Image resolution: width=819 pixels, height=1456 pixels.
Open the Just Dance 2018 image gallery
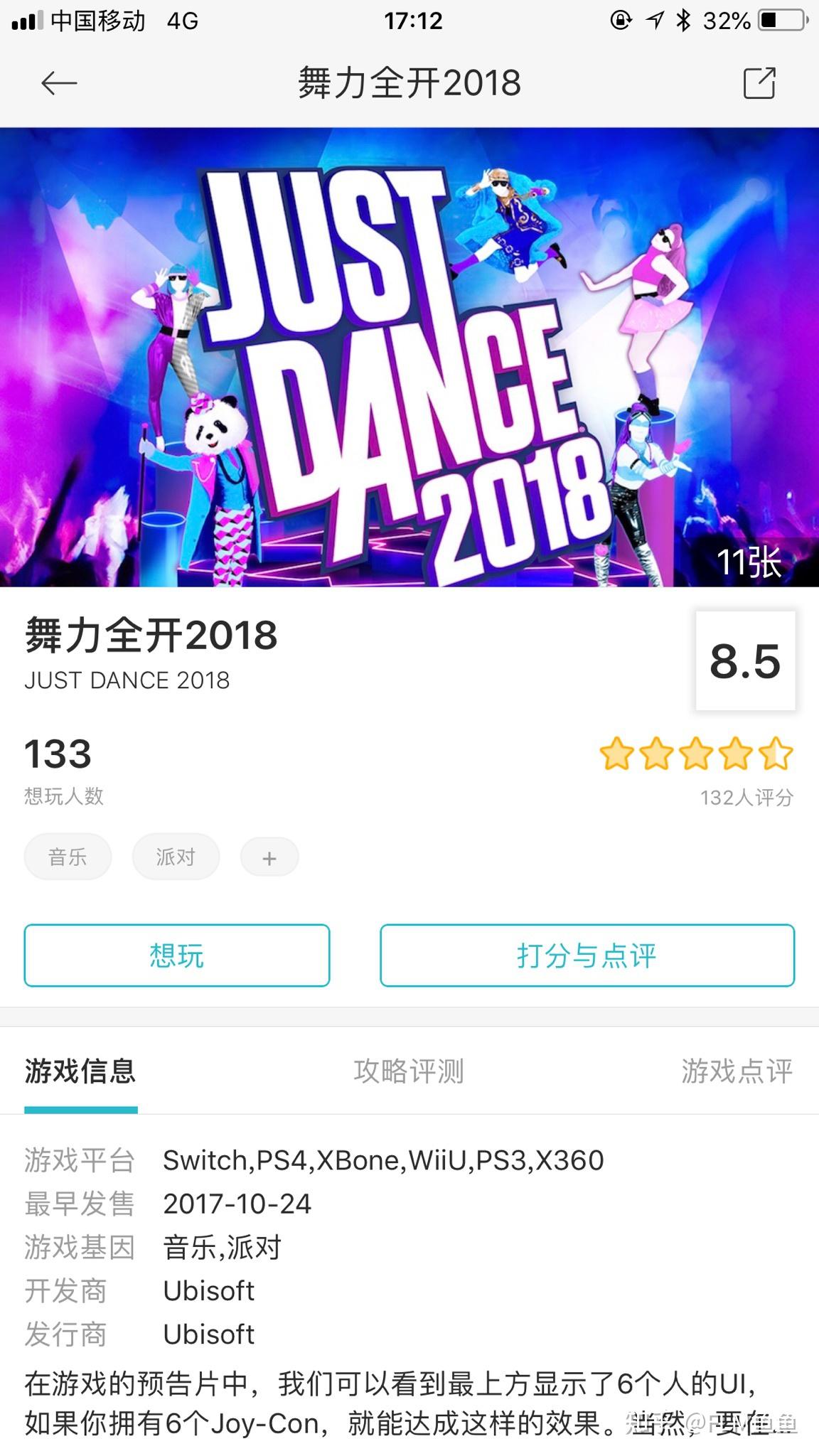(409, 358)
